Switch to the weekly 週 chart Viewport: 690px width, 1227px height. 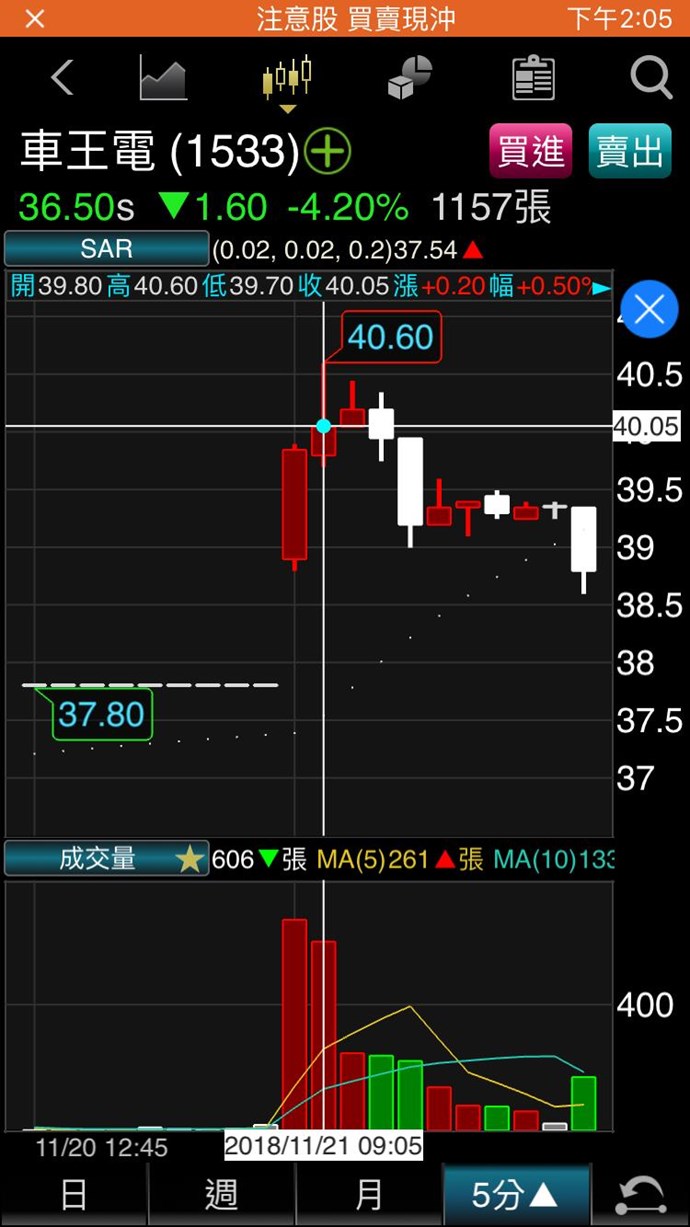point(221,1194)
